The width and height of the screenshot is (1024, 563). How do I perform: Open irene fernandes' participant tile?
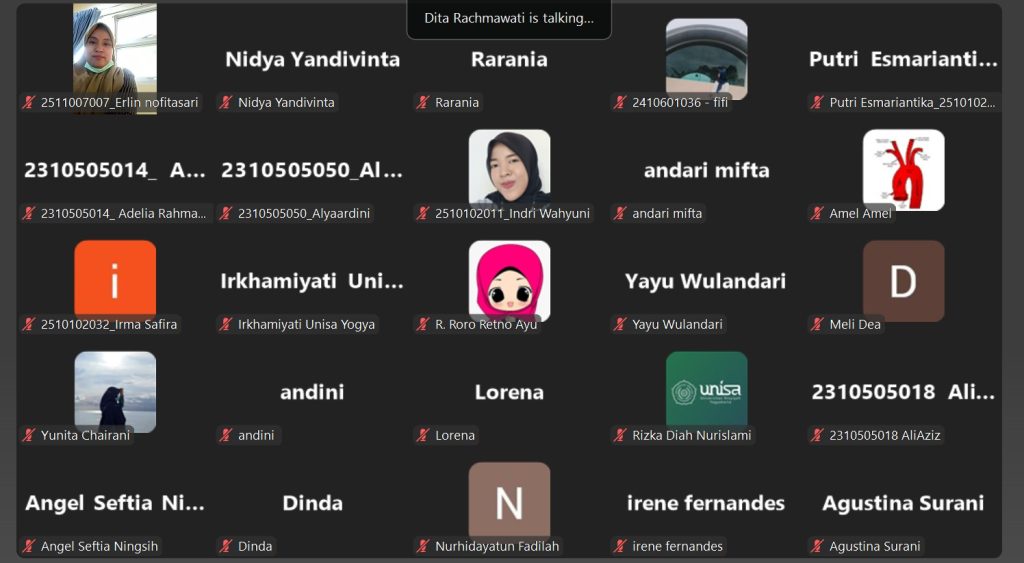[706, 504]
